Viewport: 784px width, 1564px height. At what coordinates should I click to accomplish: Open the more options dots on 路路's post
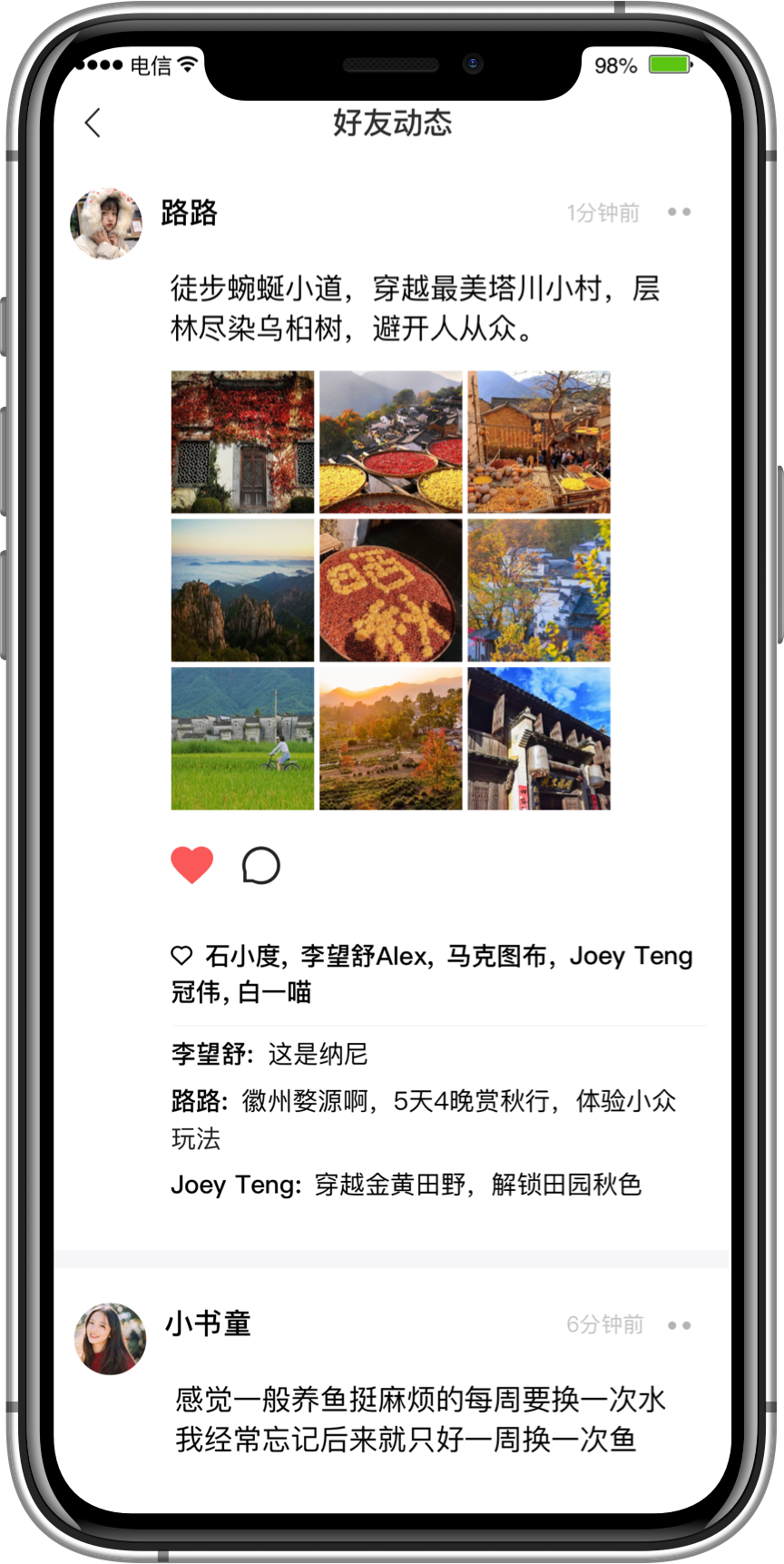point(679,212)
